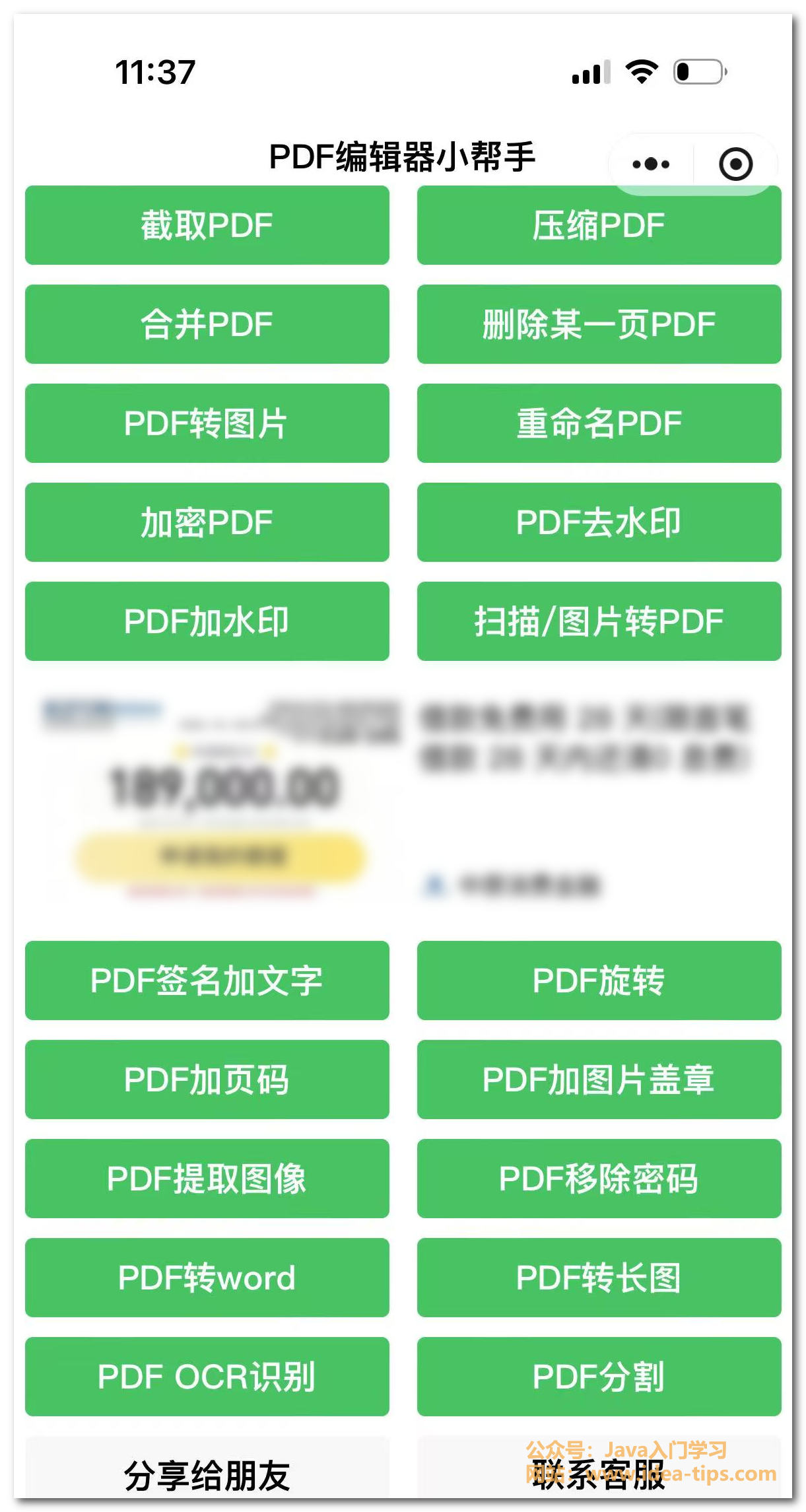
Task: Tap 扫描/图片转PDF
Action: click(x=599, y=621)
